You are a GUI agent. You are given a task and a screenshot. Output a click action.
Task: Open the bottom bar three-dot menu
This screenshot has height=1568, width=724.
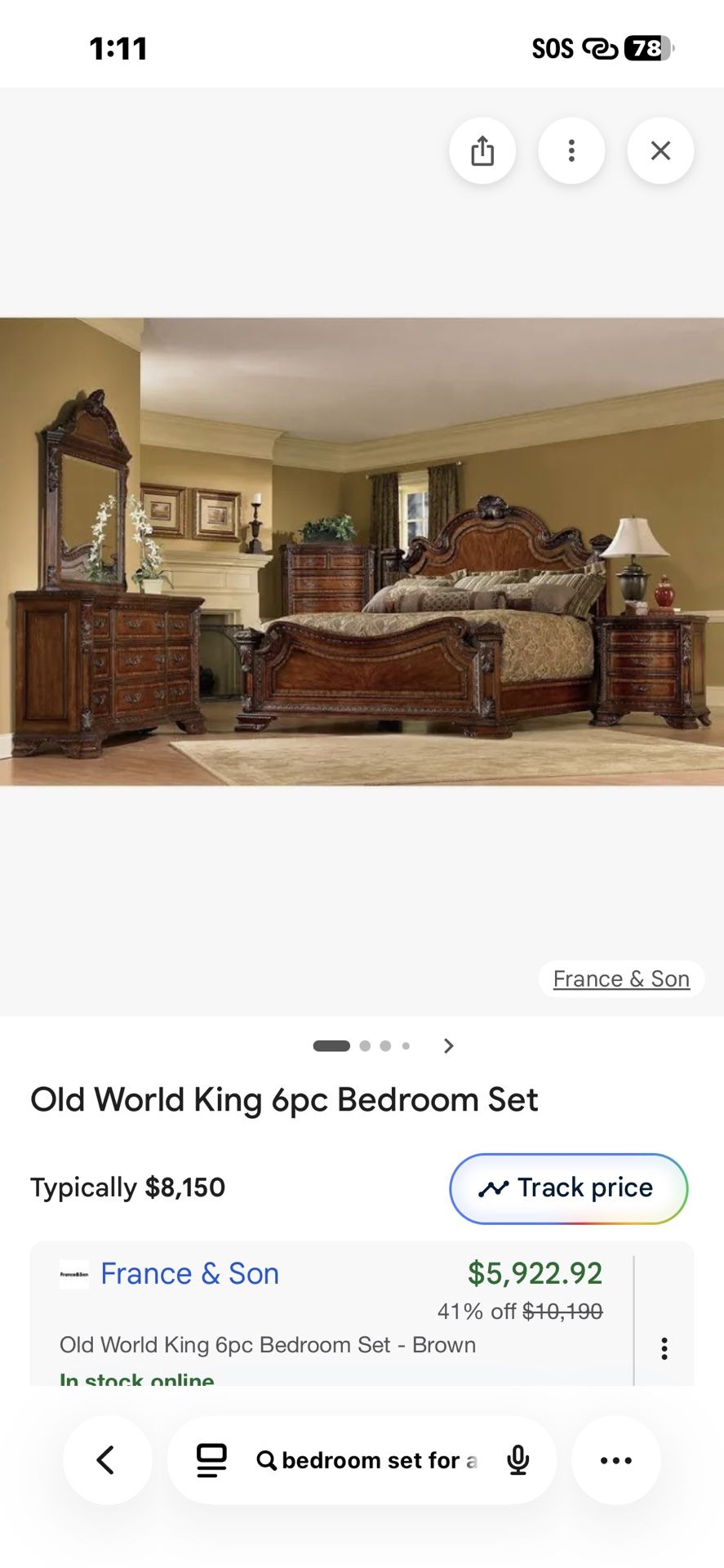point(616,1460)
